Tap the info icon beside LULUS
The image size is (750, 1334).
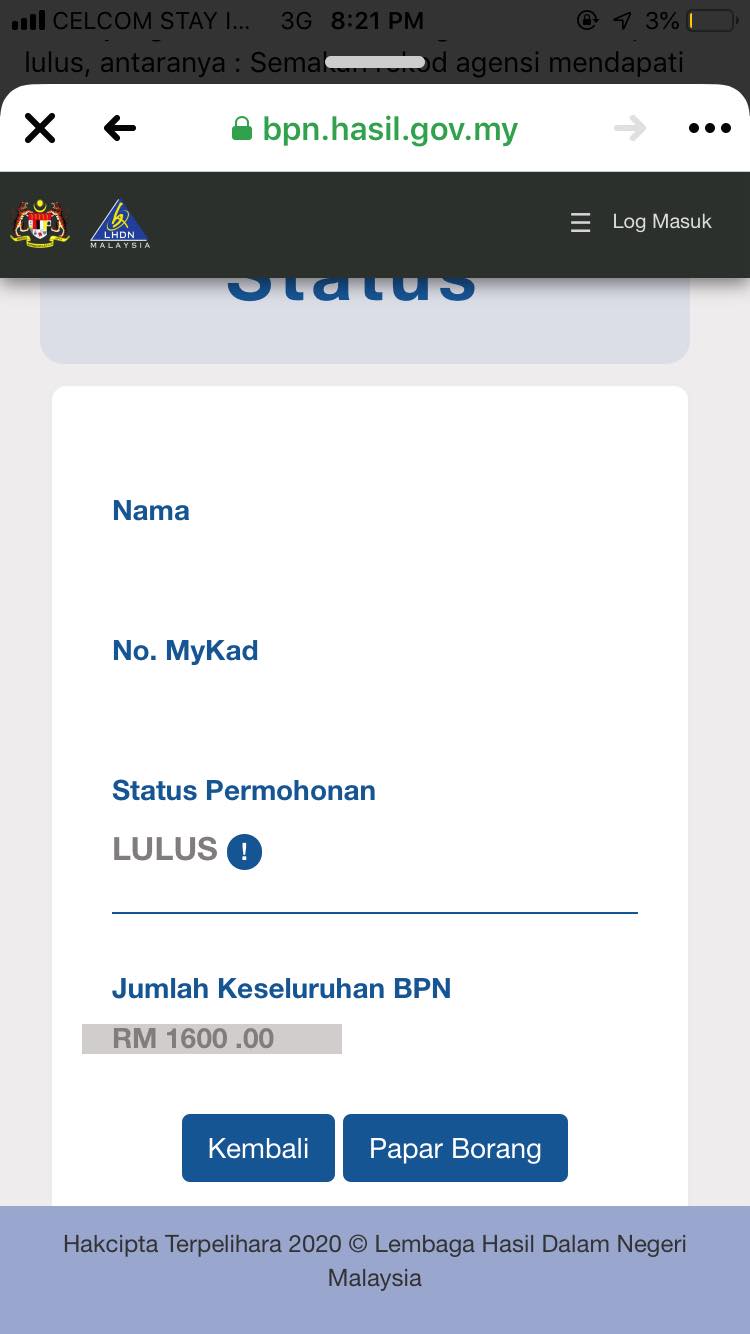(244, 852)
